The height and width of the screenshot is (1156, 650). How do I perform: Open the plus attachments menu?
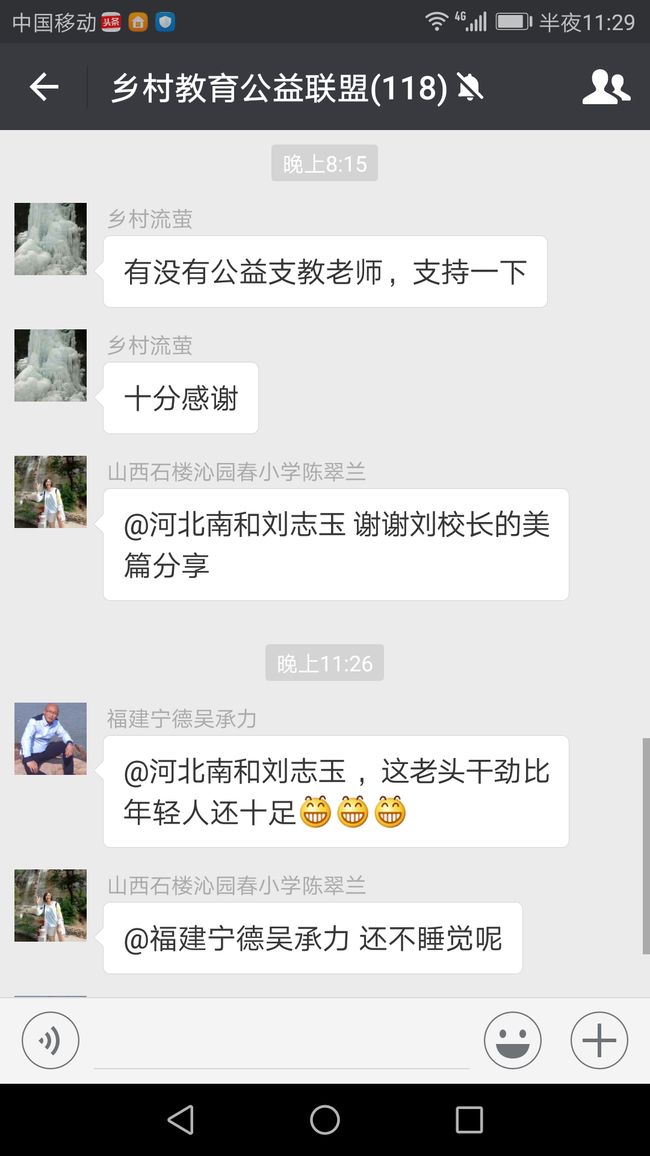(x=599, y=1040)
